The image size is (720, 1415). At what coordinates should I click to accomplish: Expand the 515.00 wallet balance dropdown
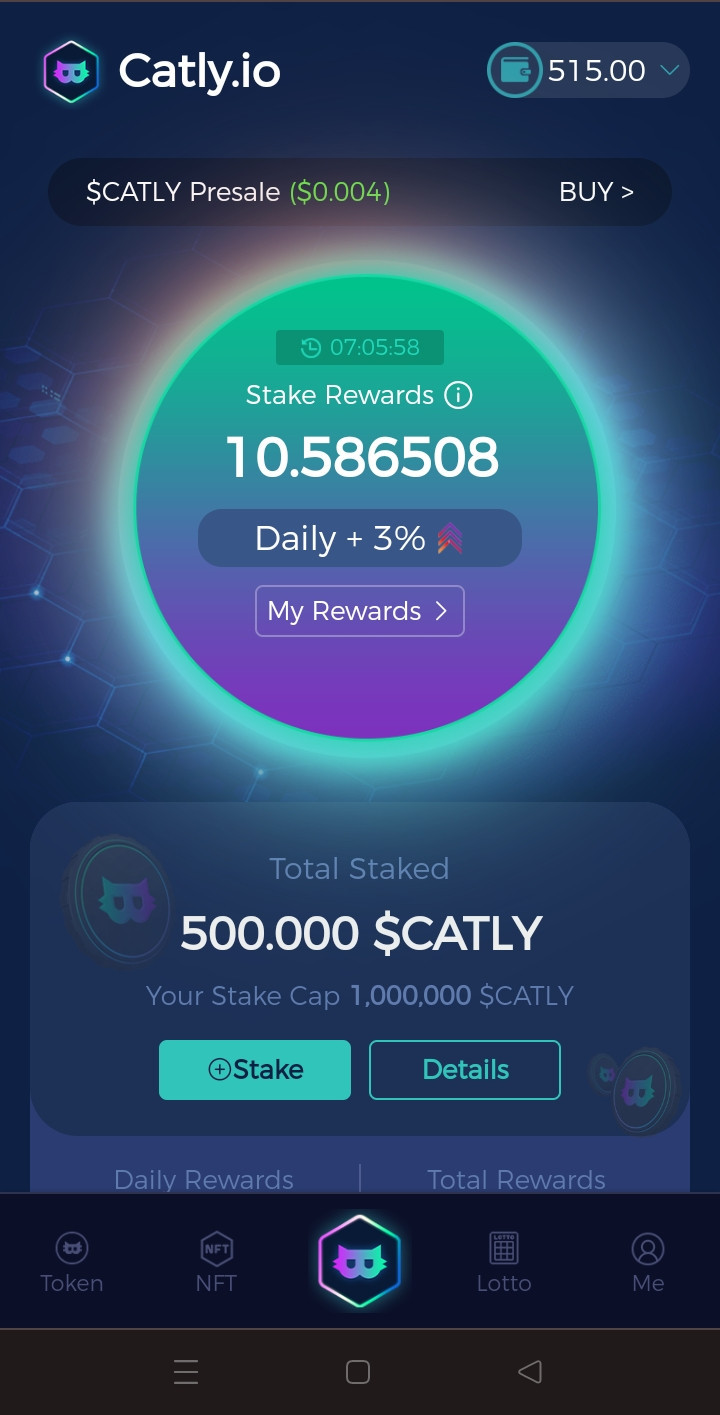click(669, 70)
